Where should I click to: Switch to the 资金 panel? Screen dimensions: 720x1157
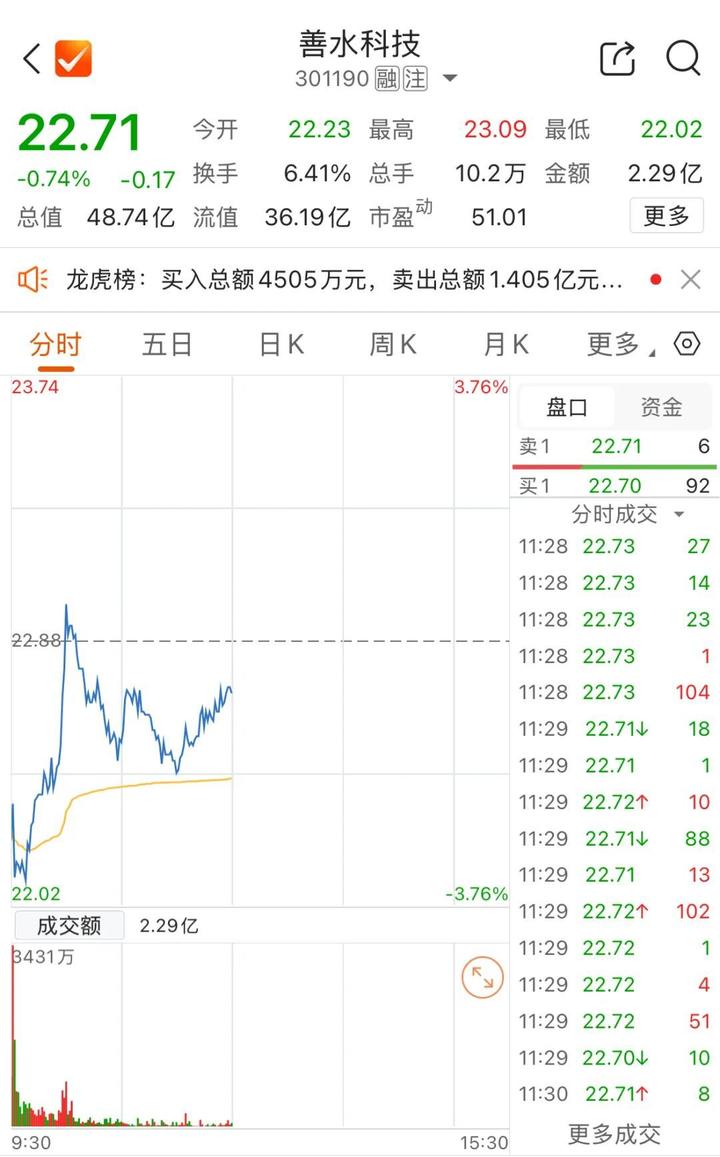(662, 407)
